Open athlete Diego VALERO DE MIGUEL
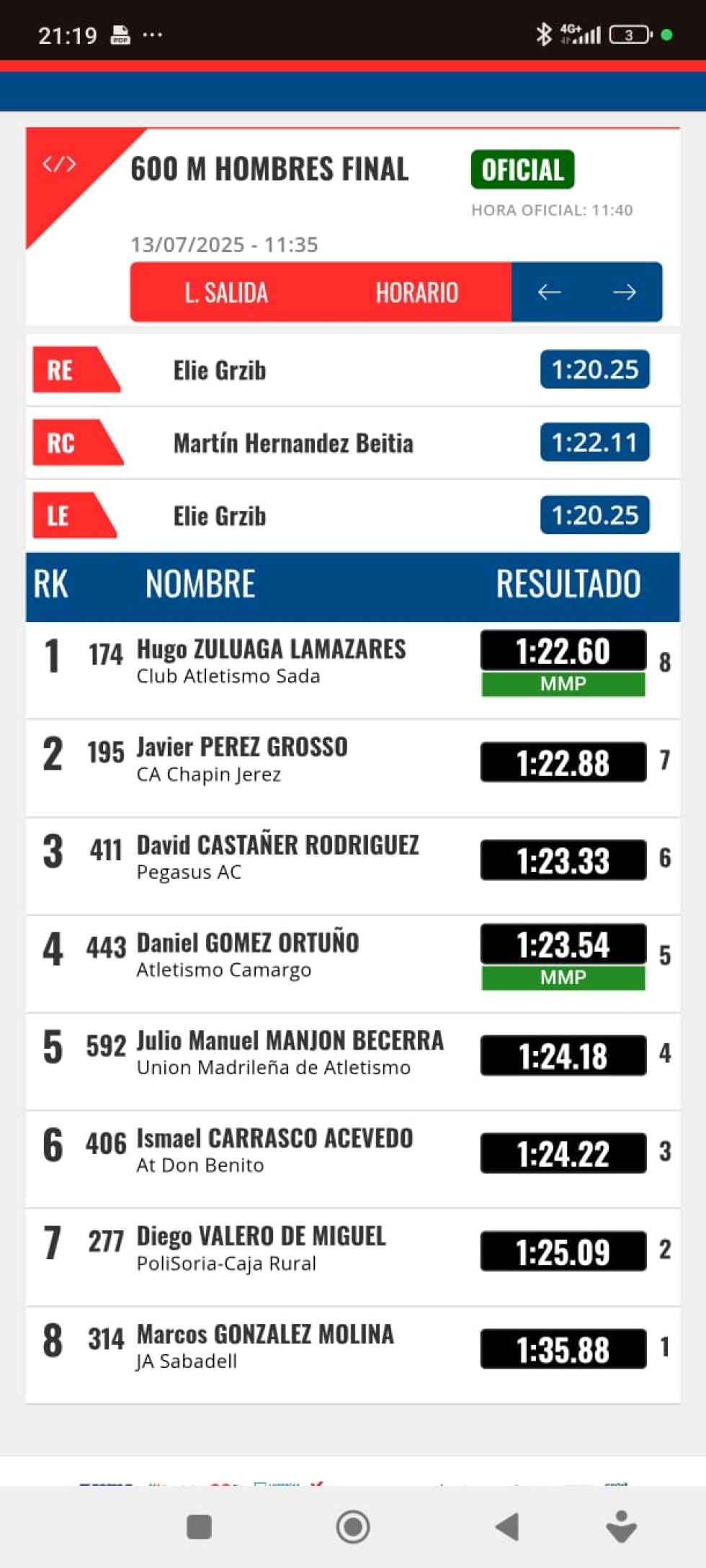Image resolution: width=706 pixels, height=1568 pixels. [x=261, y=1237]
